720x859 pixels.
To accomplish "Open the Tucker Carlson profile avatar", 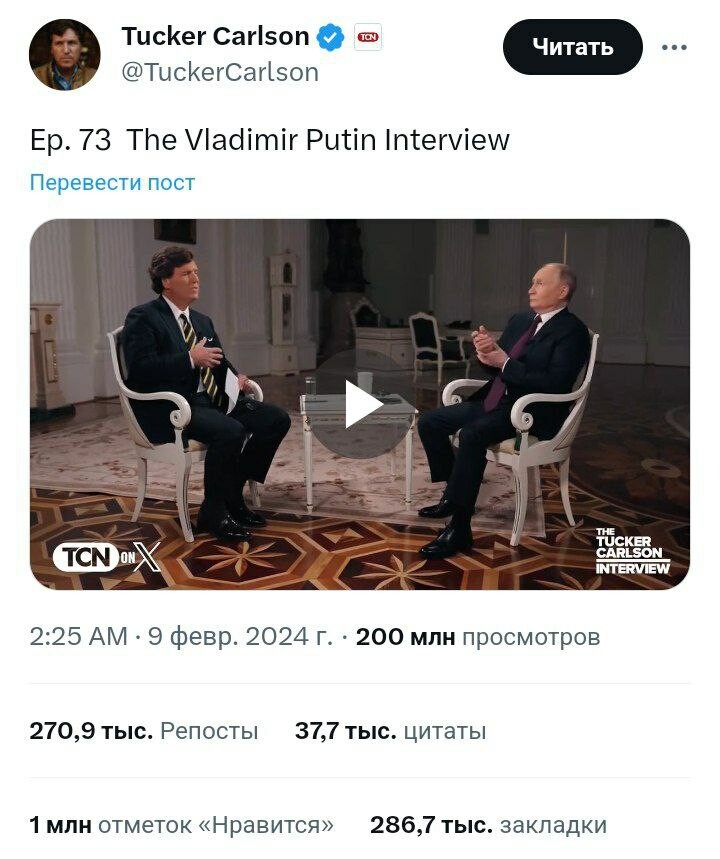I will pos(65,55).
